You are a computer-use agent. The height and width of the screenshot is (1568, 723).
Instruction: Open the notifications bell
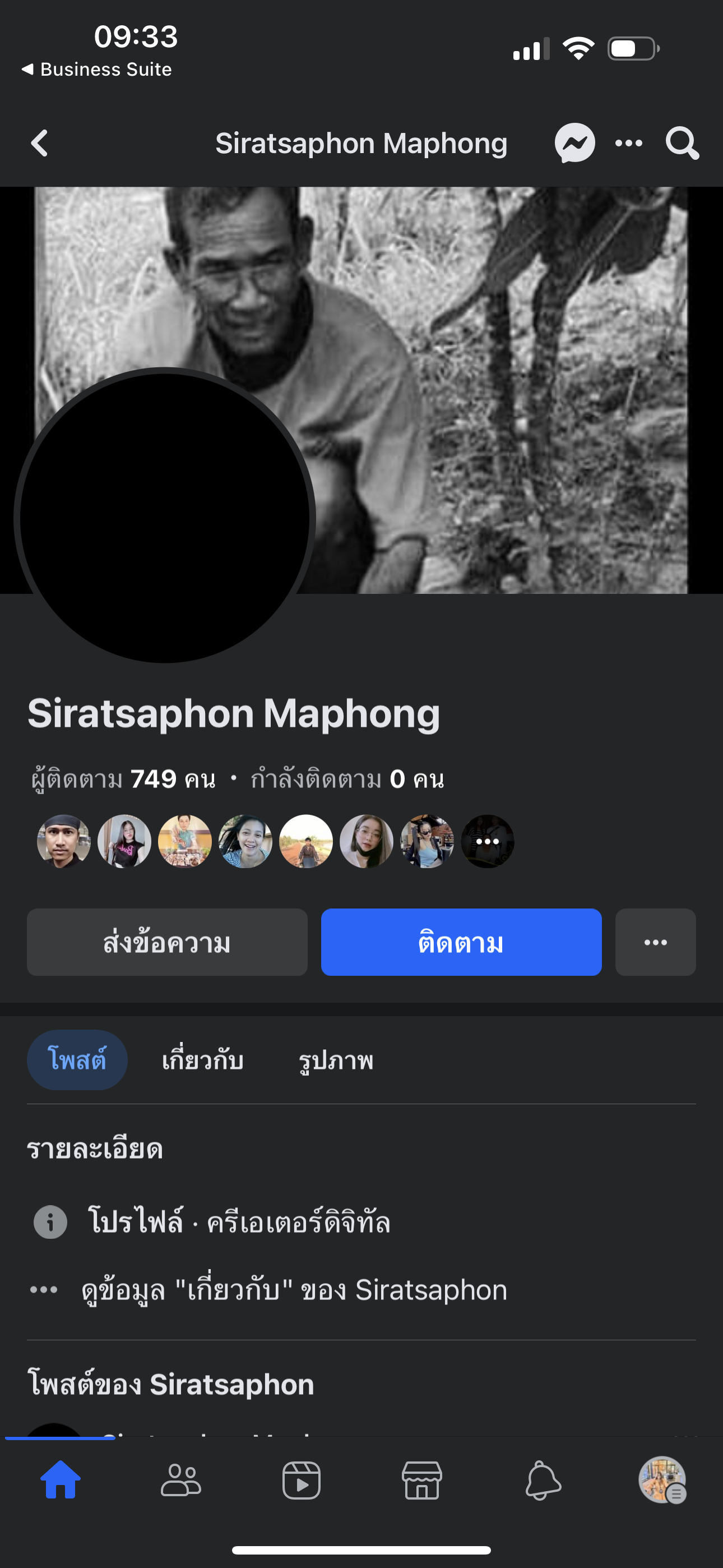pos(543,1481)
